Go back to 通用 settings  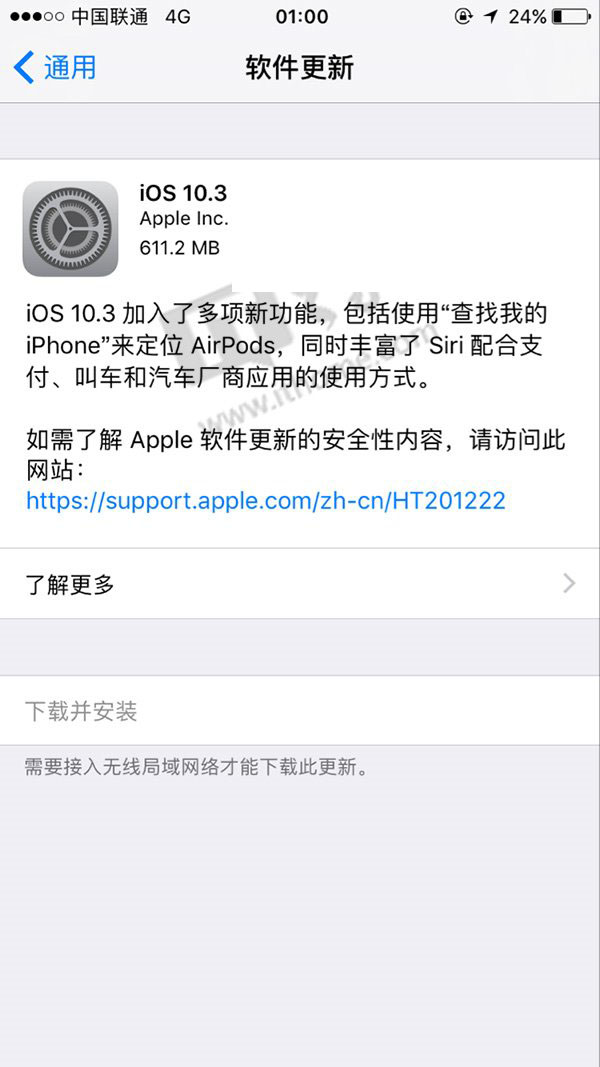coord(56,67)
